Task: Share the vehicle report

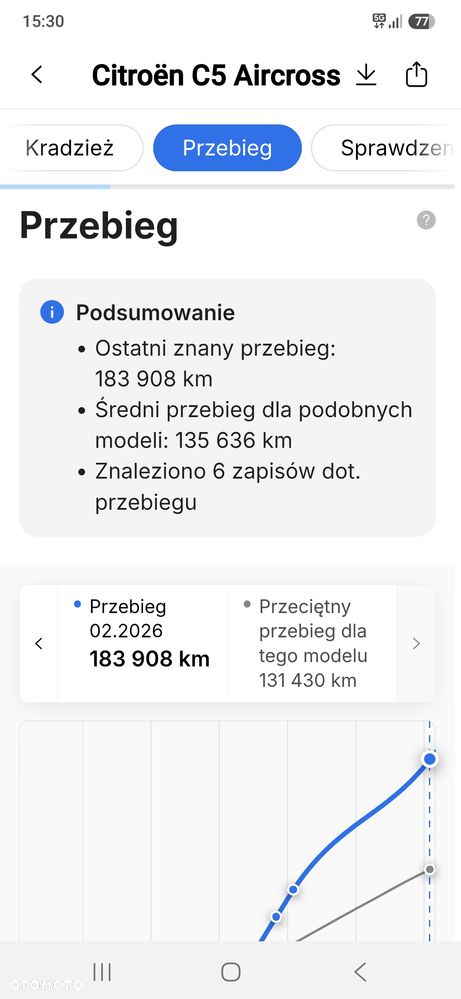Action: 416,75
